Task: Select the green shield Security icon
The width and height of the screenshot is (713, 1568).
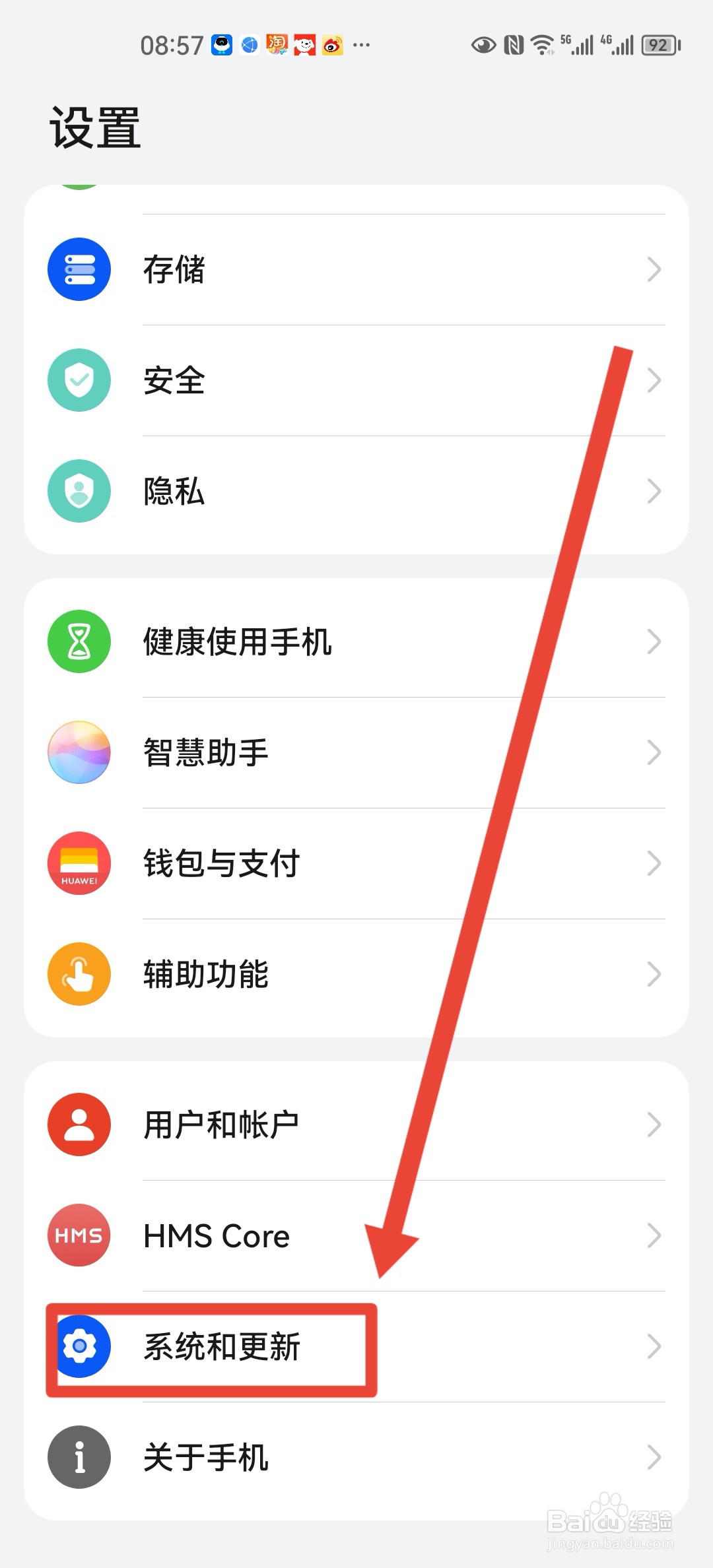Action: point(79,380)
